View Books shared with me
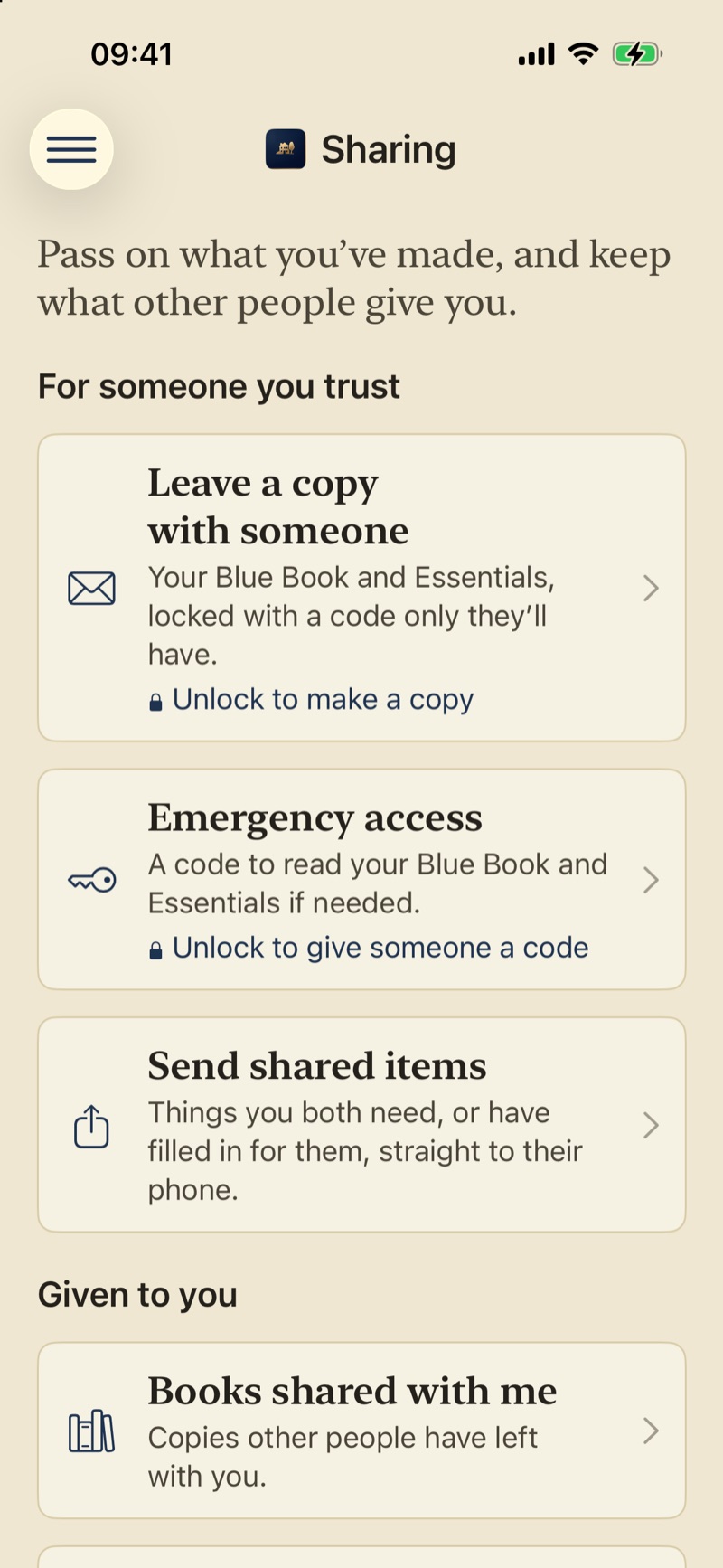The image size is (723, 1568). point(361,1431)
